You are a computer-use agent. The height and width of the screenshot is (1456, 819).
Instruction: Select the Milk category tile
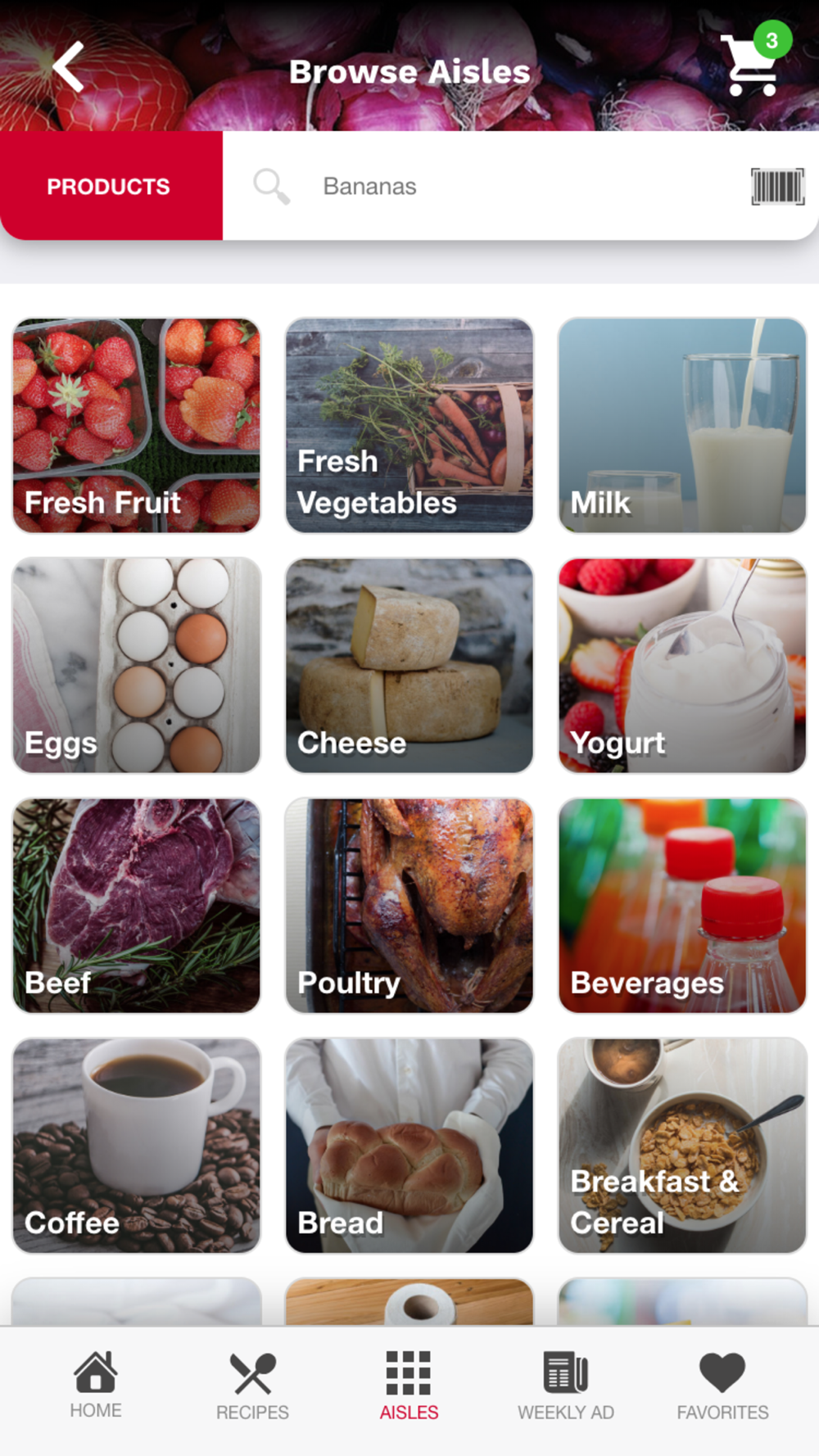point(681,426)
